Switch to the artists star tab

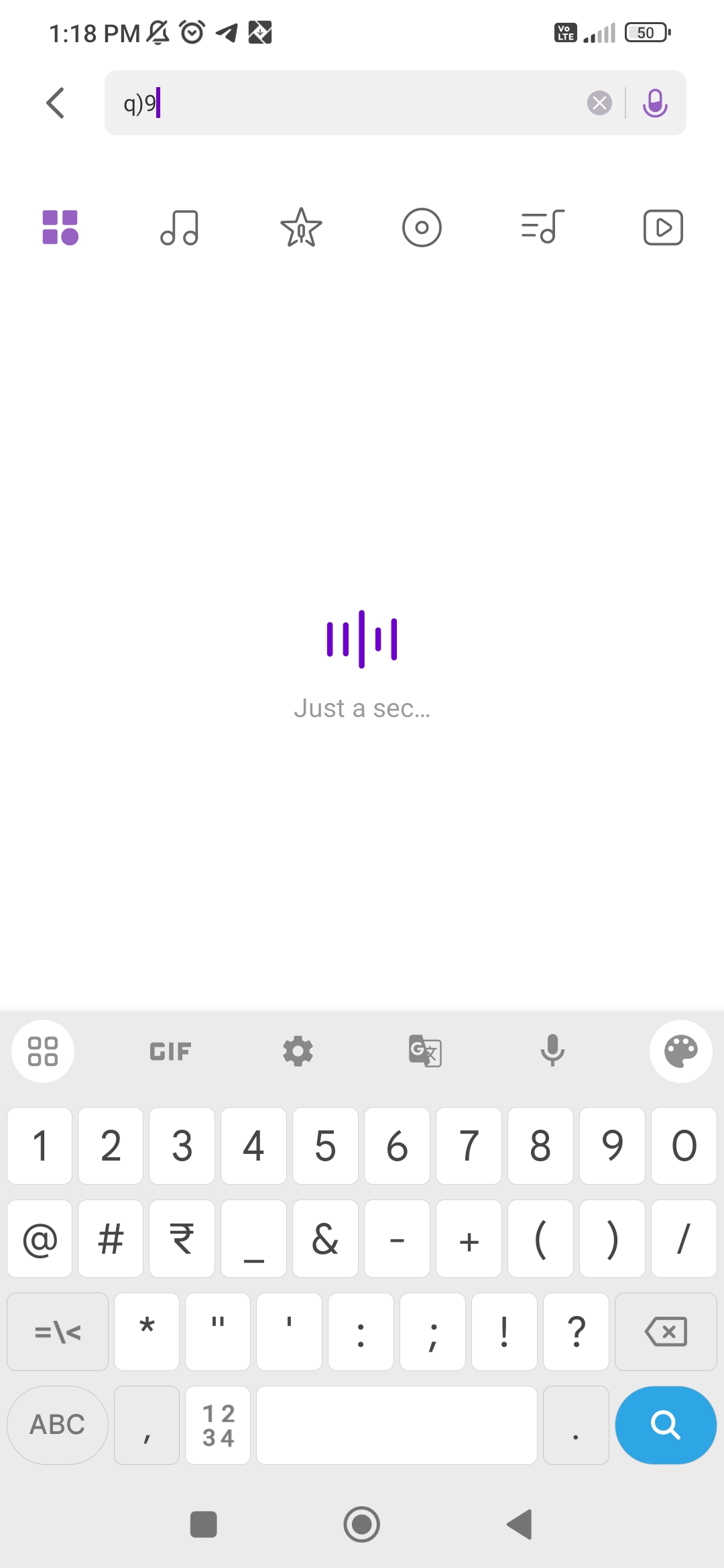301,228
